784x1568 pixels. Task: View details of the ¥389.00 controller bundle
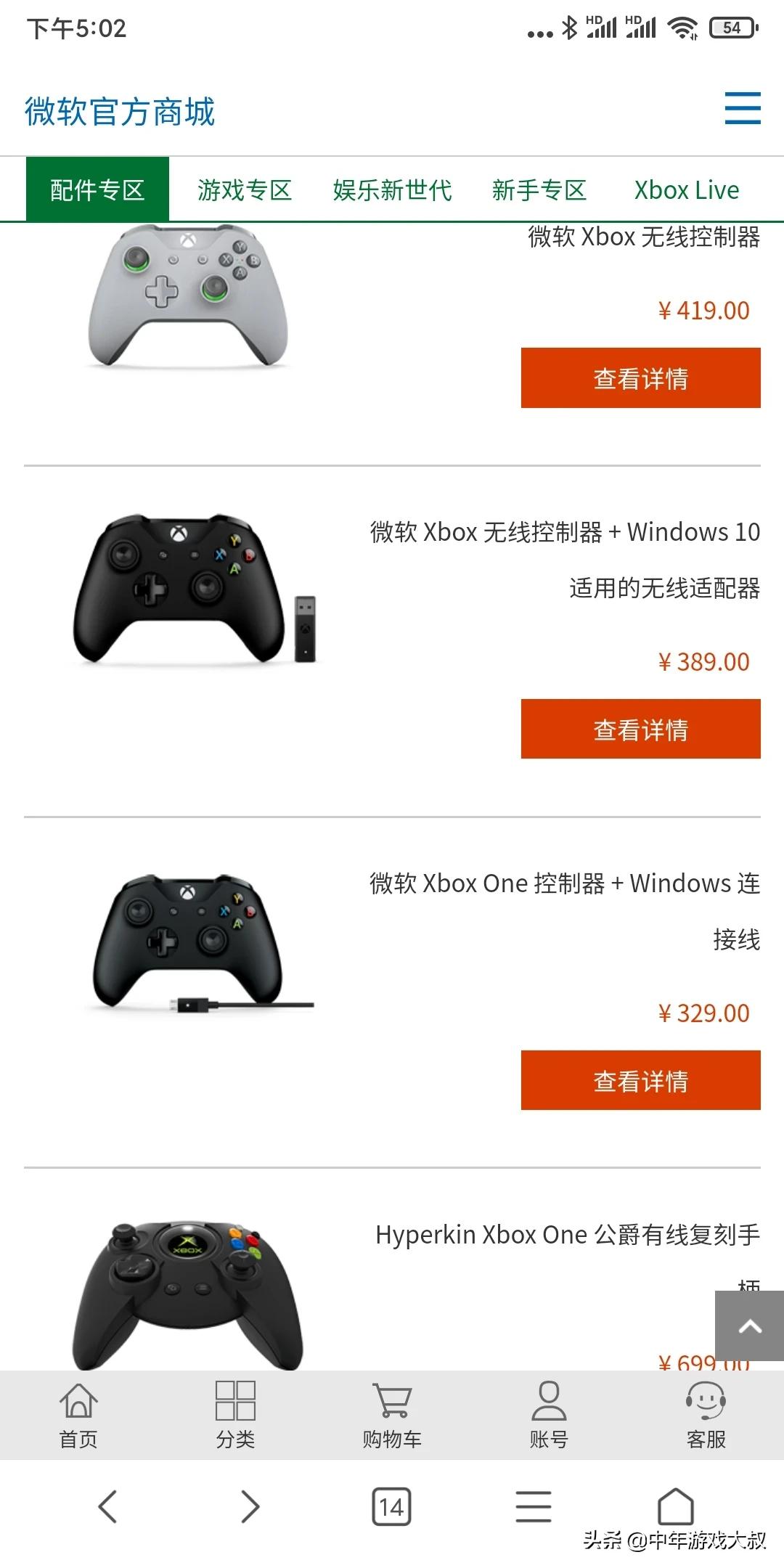(x=640, y=730)
